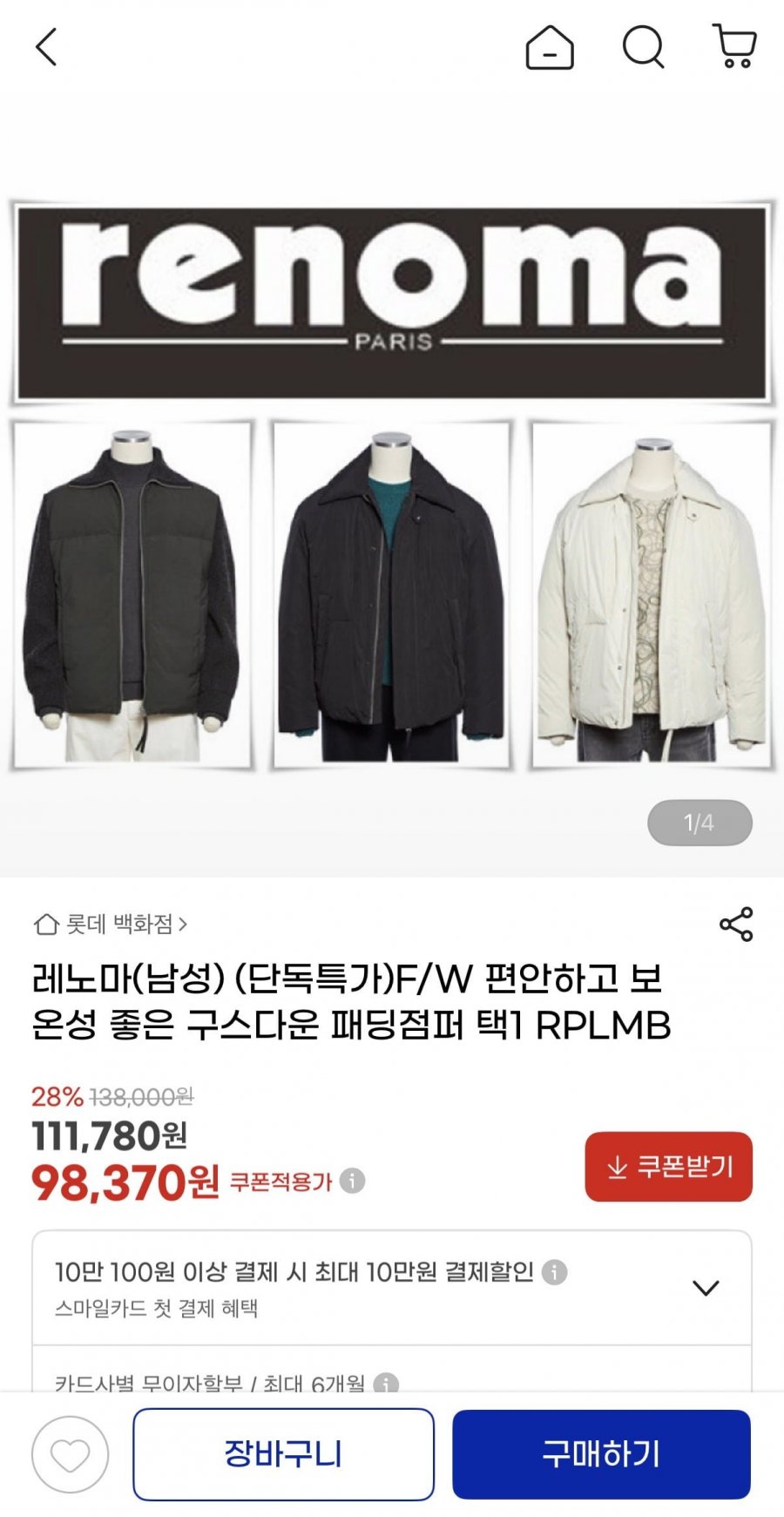This screenshot has height=1517, width=784.
Task: Show info for 10만원 결제할인 benefit
Action: pyautogui.click(x=555, y=1272)
